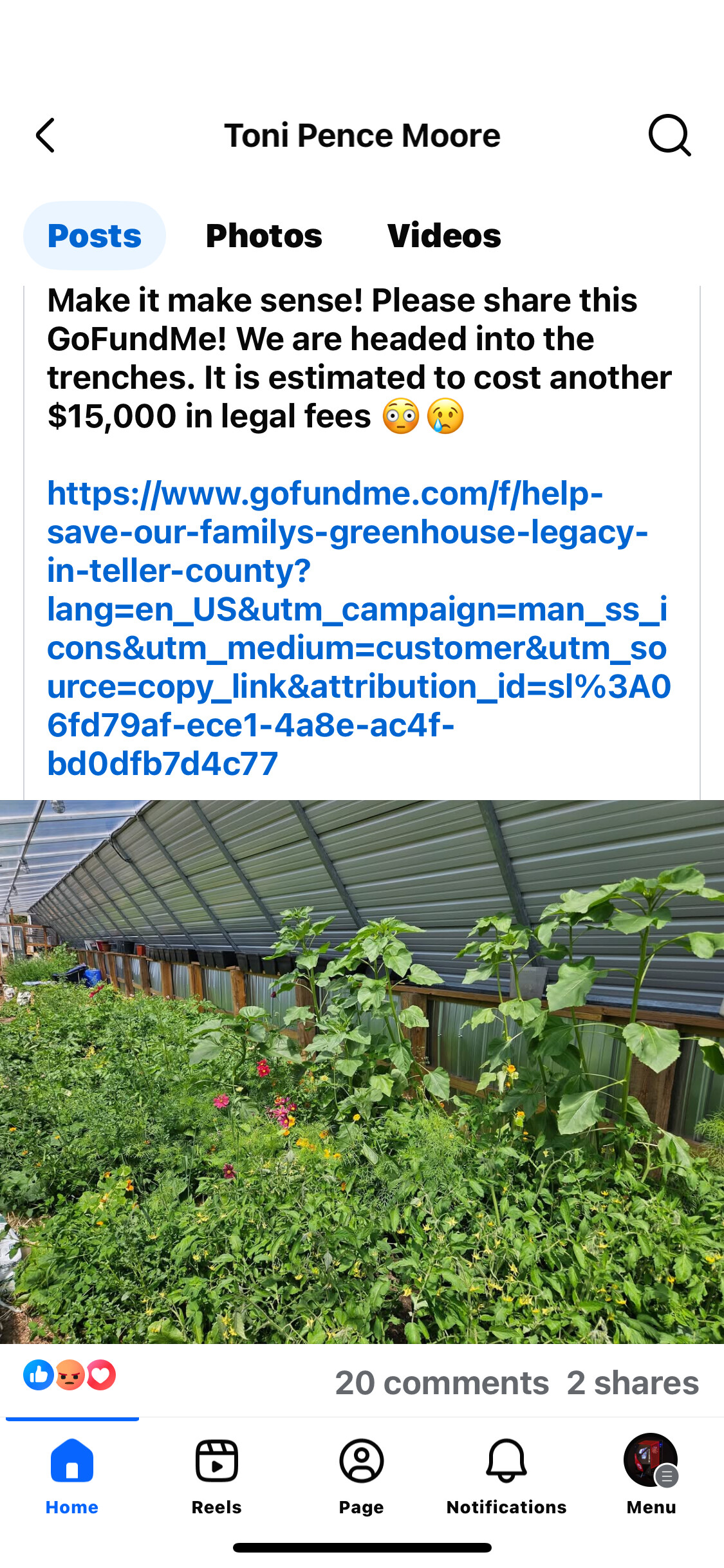Open the 20 comments on the post
The width and height of the screenshot is (724, 1568).
441,1383
